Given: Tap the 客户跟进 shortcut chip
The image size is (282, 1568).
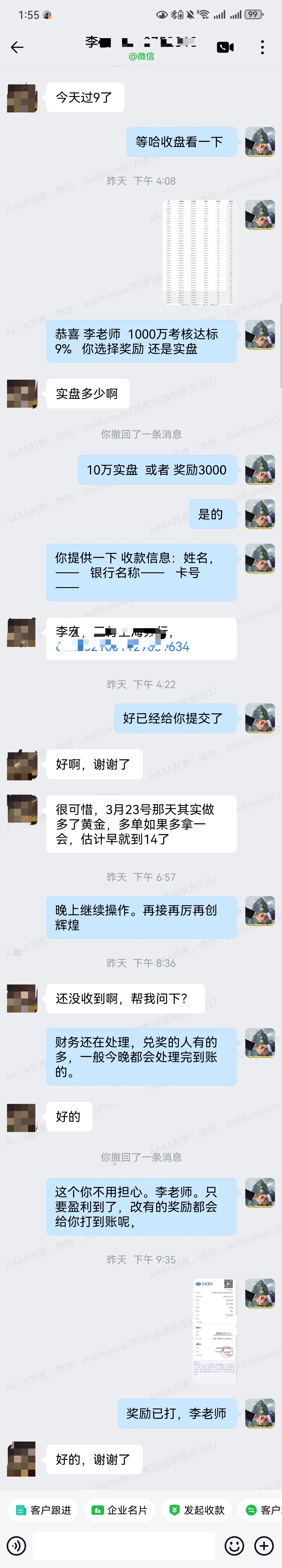Looking at the screenshot, I should pos(44,1510).
